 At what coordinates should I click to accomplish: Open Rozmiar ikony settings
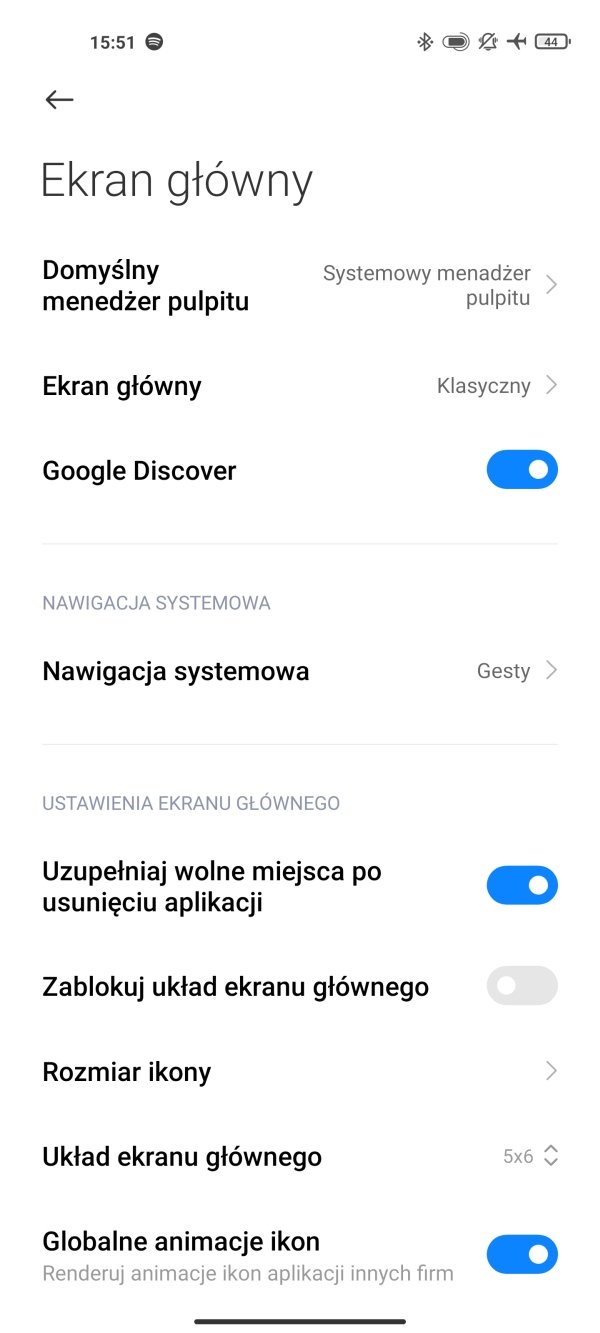[300, 1072]
